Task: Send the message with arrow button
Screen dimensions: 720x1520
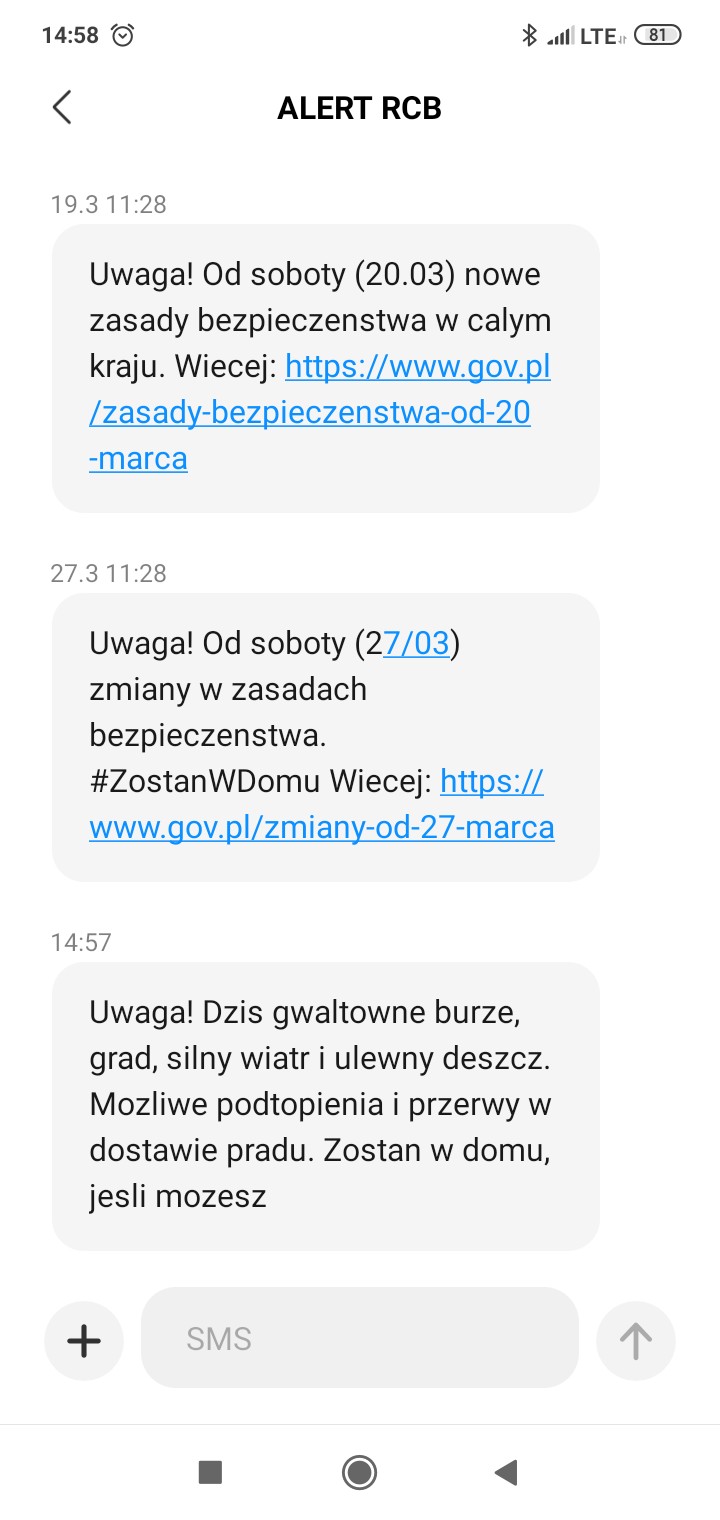Action: 636,1340
